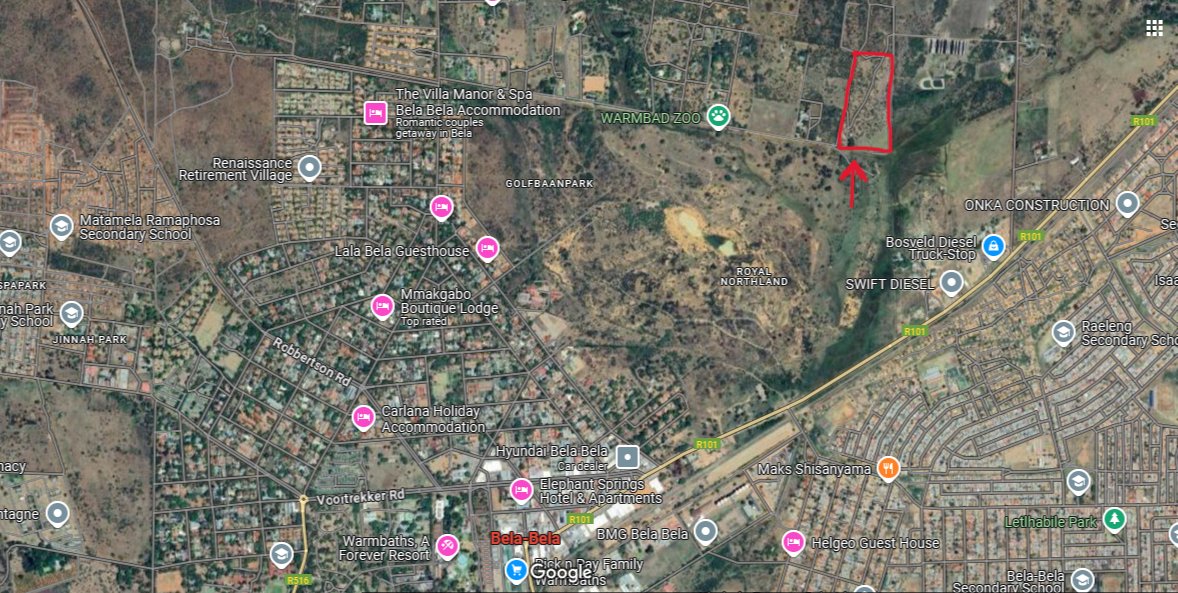Open Helgeo Guest House hotel pin
This screenshot has height=593, width=1178.
(x=793, y=542)
